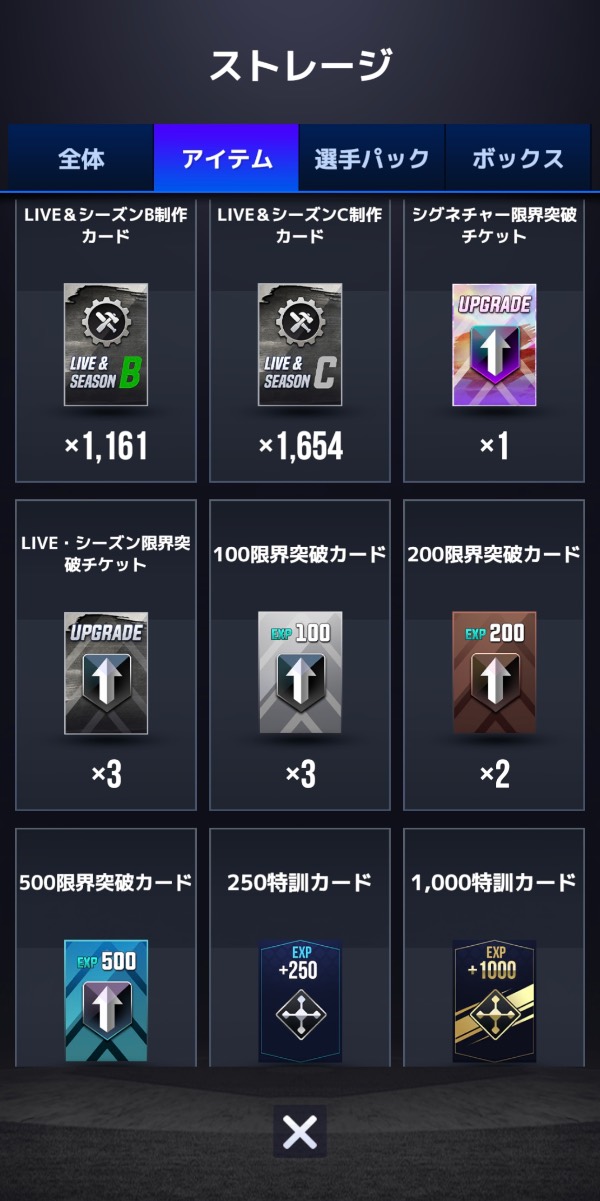Open LIVE&シーズンB制作カード item
The width and height of the screenshot is (600, 1201).
pos(106,344)
